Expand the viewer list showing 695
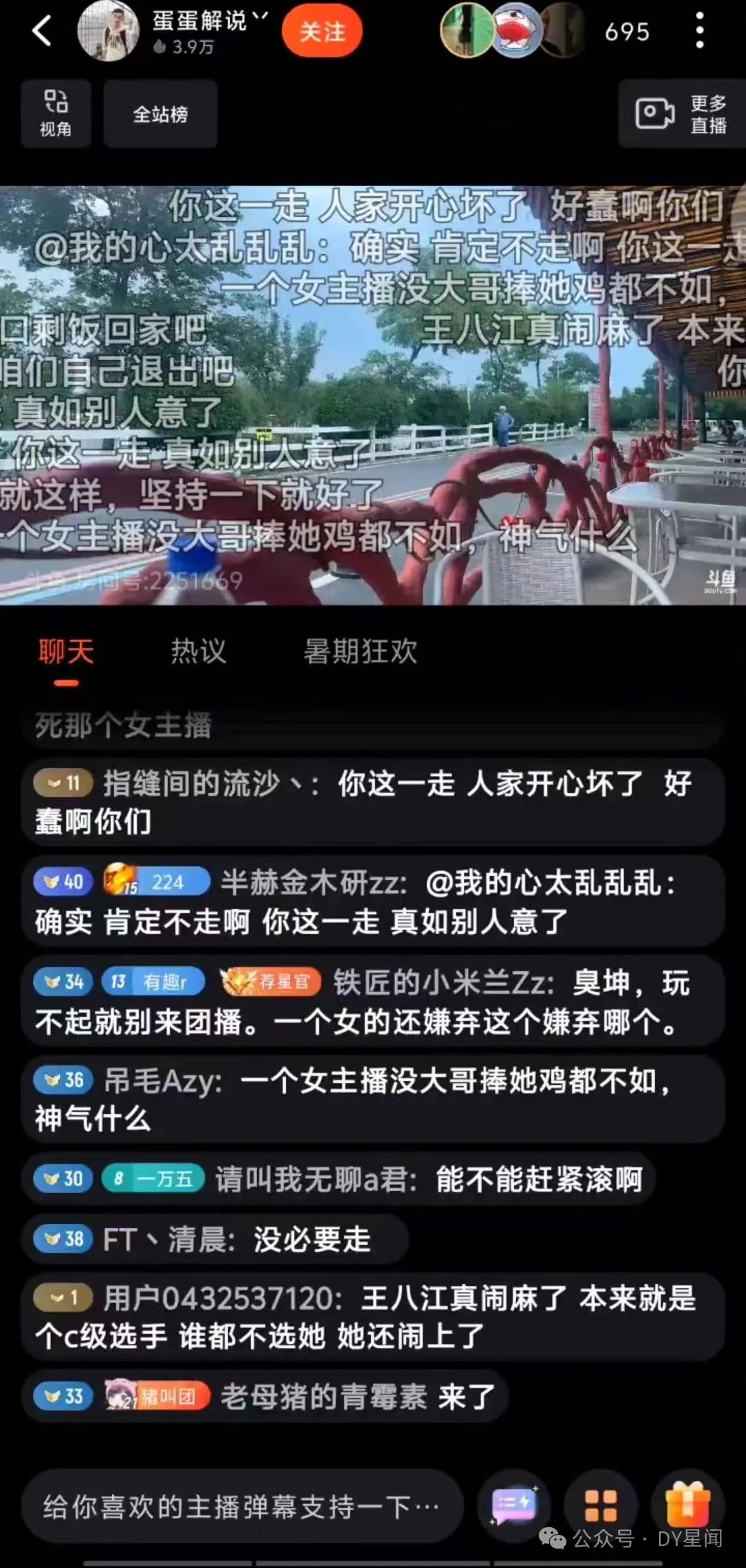 tap(627, 31)
